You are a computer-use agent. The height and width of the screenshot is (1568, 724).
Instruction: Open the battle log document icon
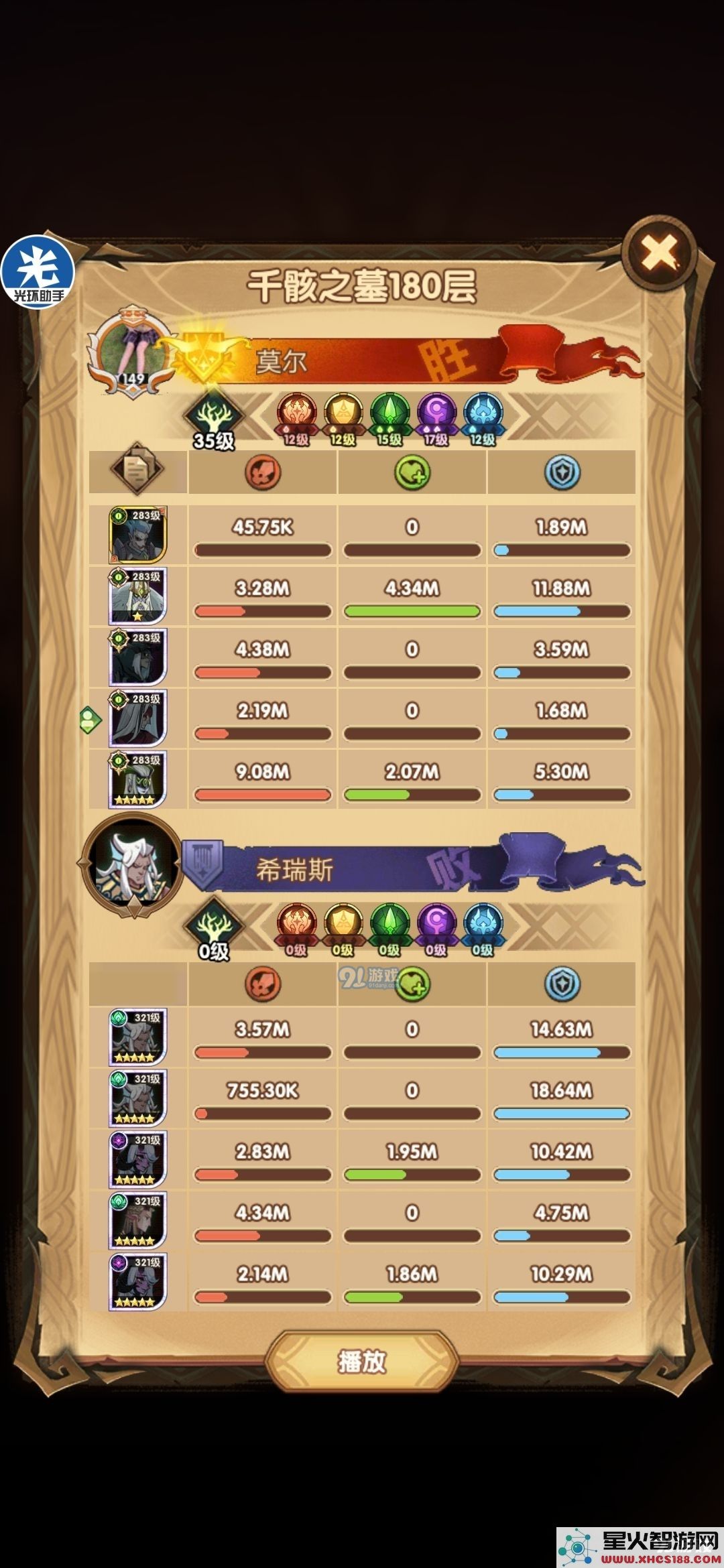coord(137,470)
